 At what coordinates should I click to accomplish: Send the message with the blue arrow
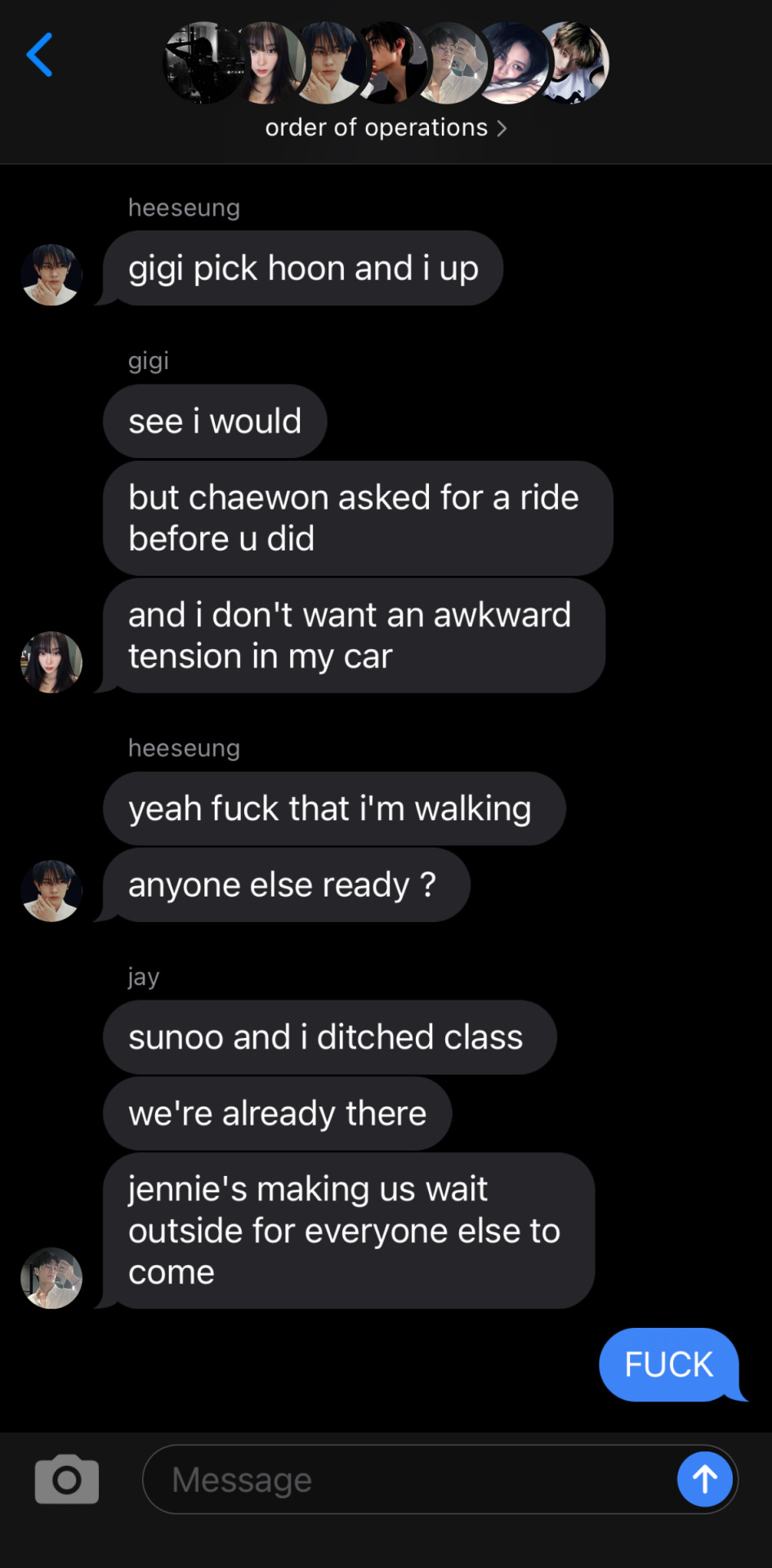(704, 1479)
